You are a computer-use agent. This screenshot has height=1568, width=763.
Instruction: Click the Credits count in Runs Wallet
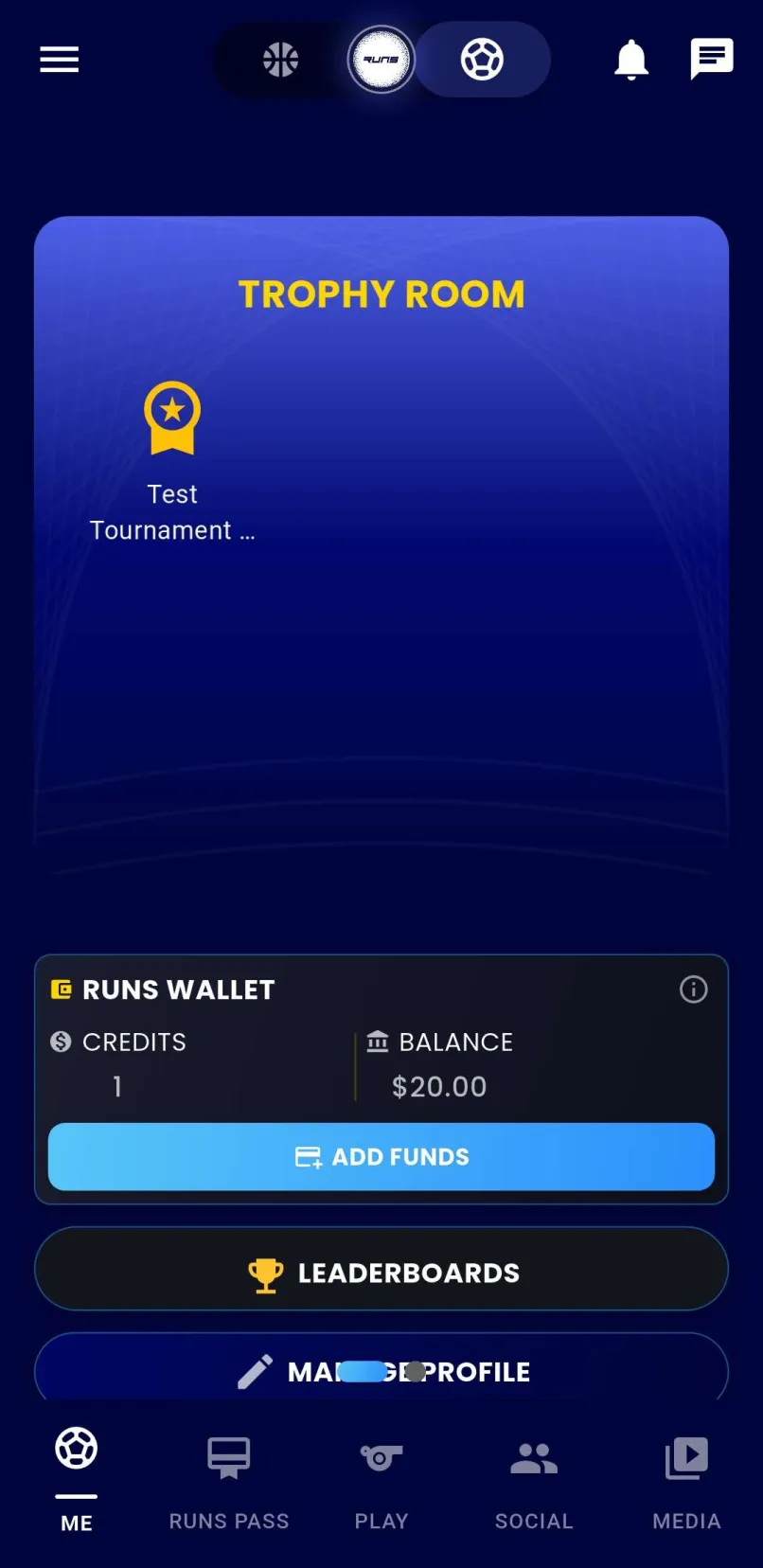(x=117, y=1086)
